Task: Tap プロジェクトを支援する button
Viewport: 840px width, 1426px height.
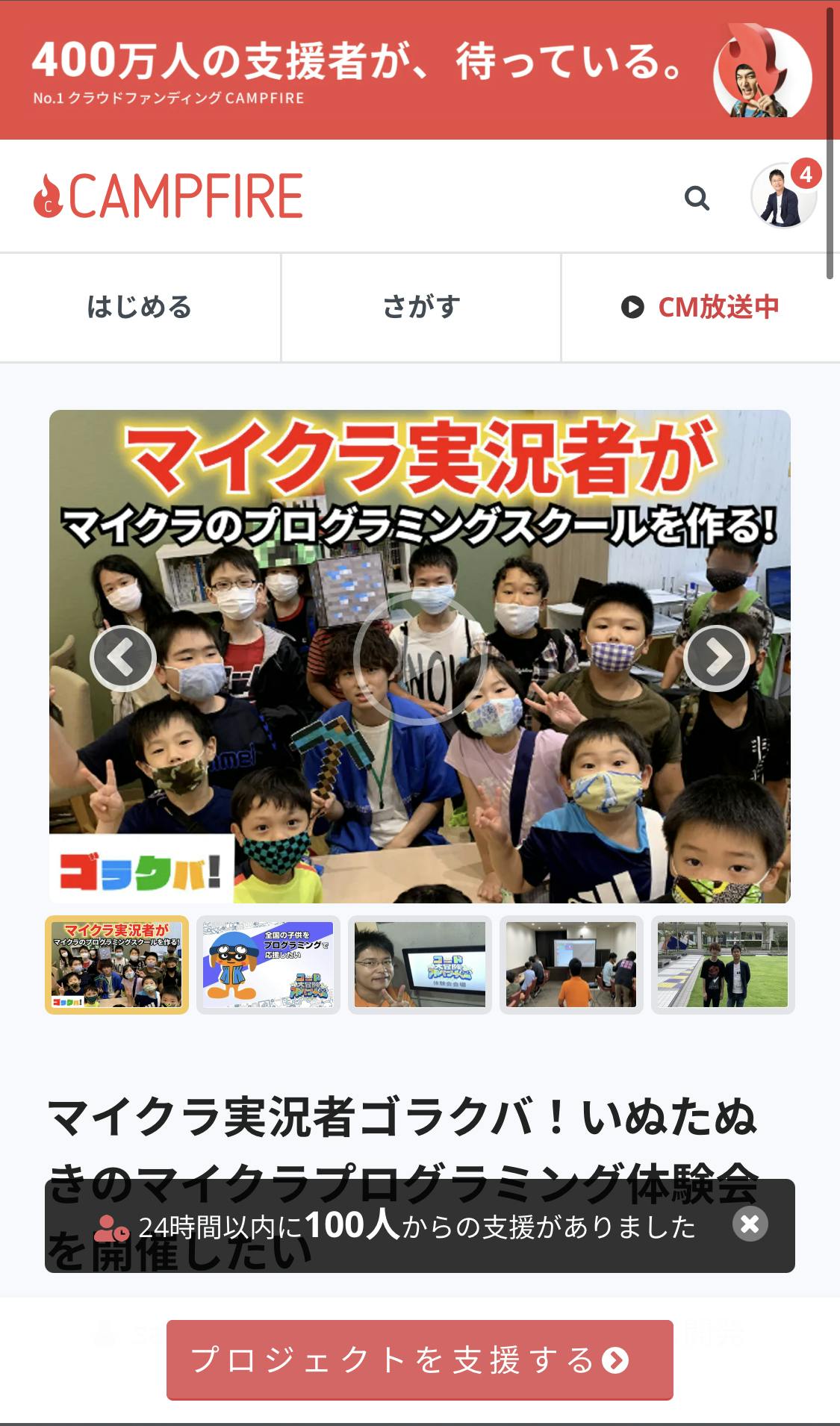Action: 420,1360
